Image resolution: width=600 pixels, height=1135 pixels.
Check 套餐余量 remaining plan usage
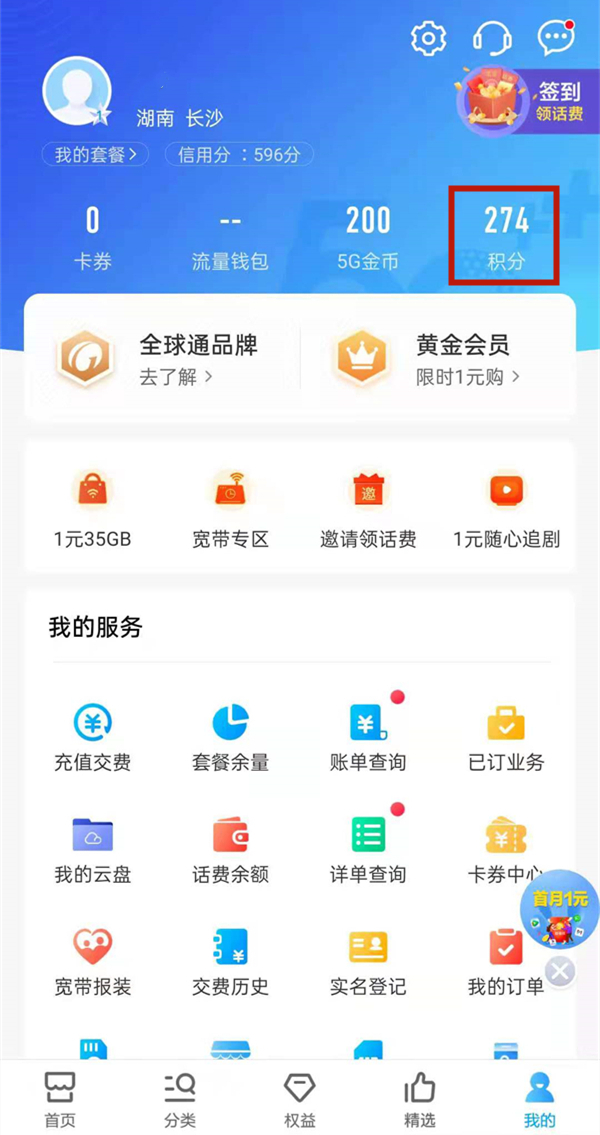(231, 736)
